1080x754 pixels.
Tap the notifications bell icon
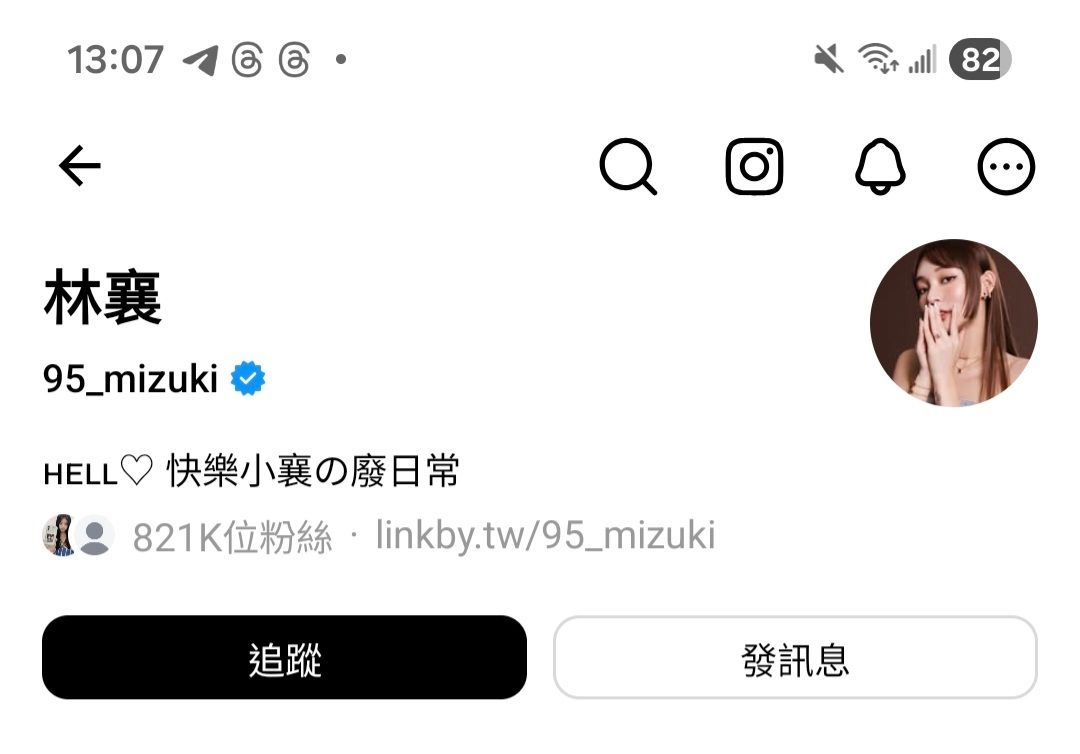pos(880,166)
